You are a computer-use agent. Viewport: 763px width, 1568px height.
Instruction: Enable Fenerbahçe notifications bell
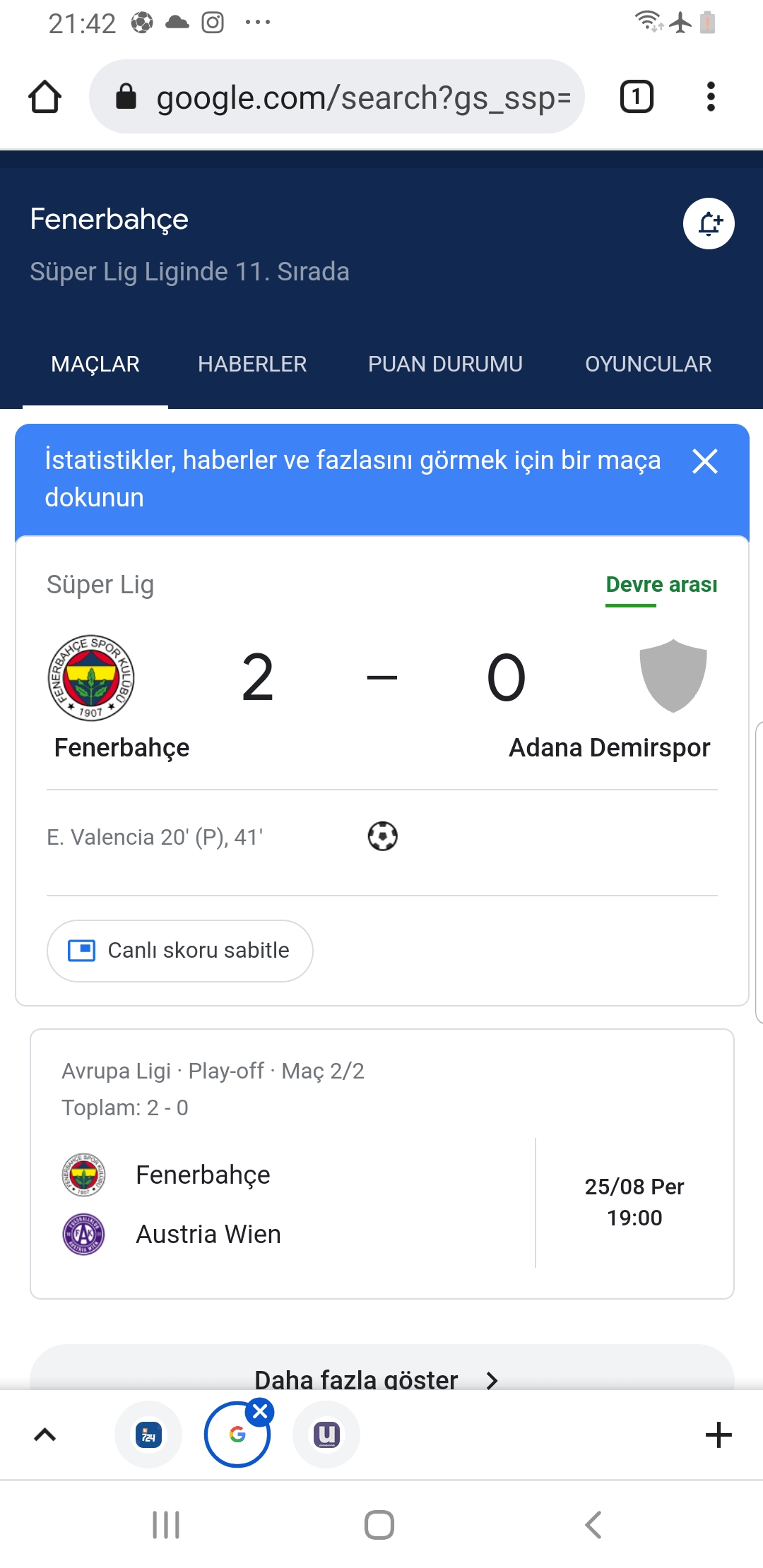[x=709, y=224]
